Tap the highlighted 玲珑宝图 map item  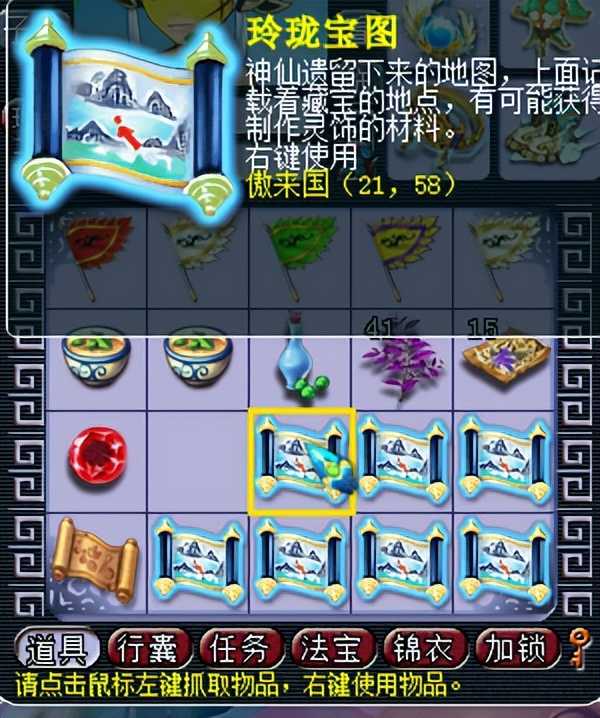pos(302,461)
